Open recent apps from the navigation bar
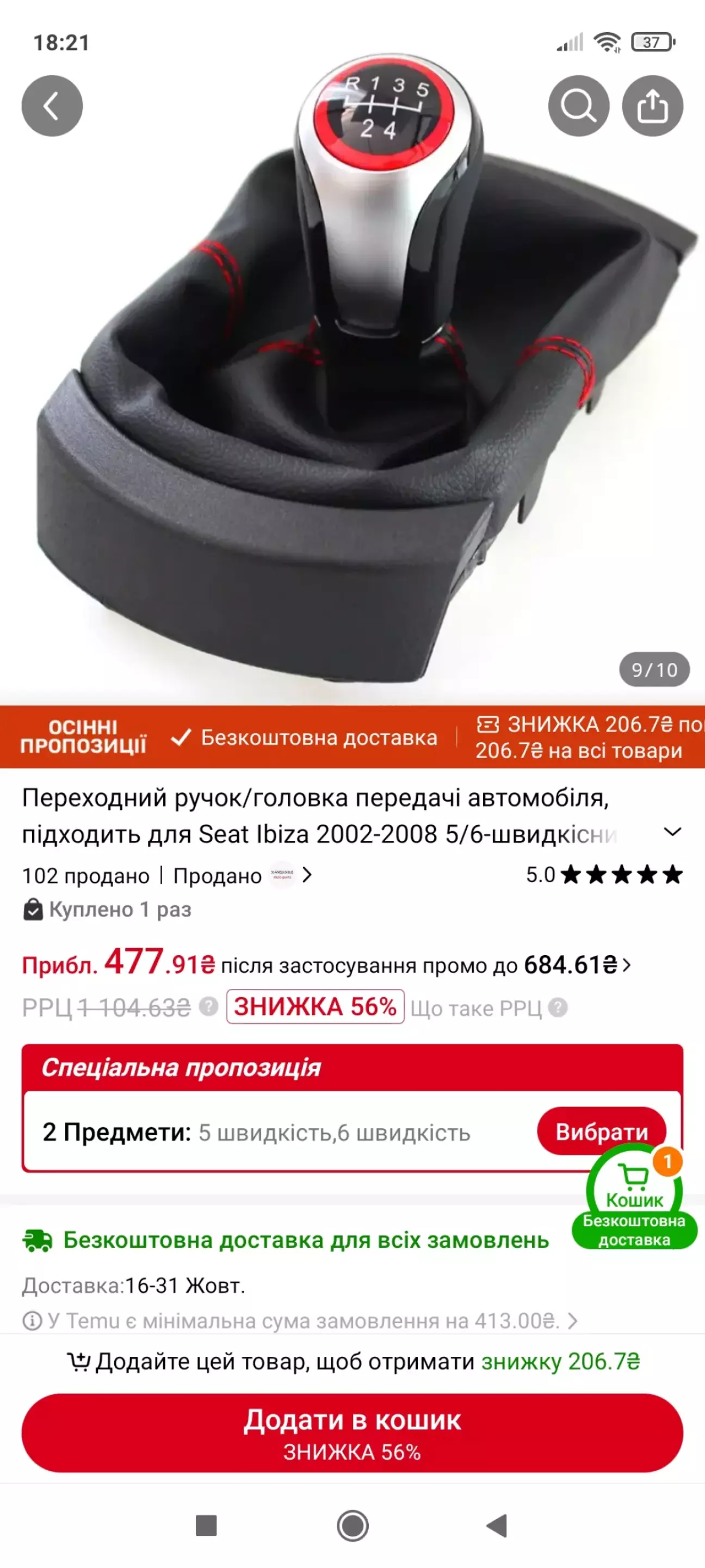The image size is (705, 1568). [x=206, y=1526]
